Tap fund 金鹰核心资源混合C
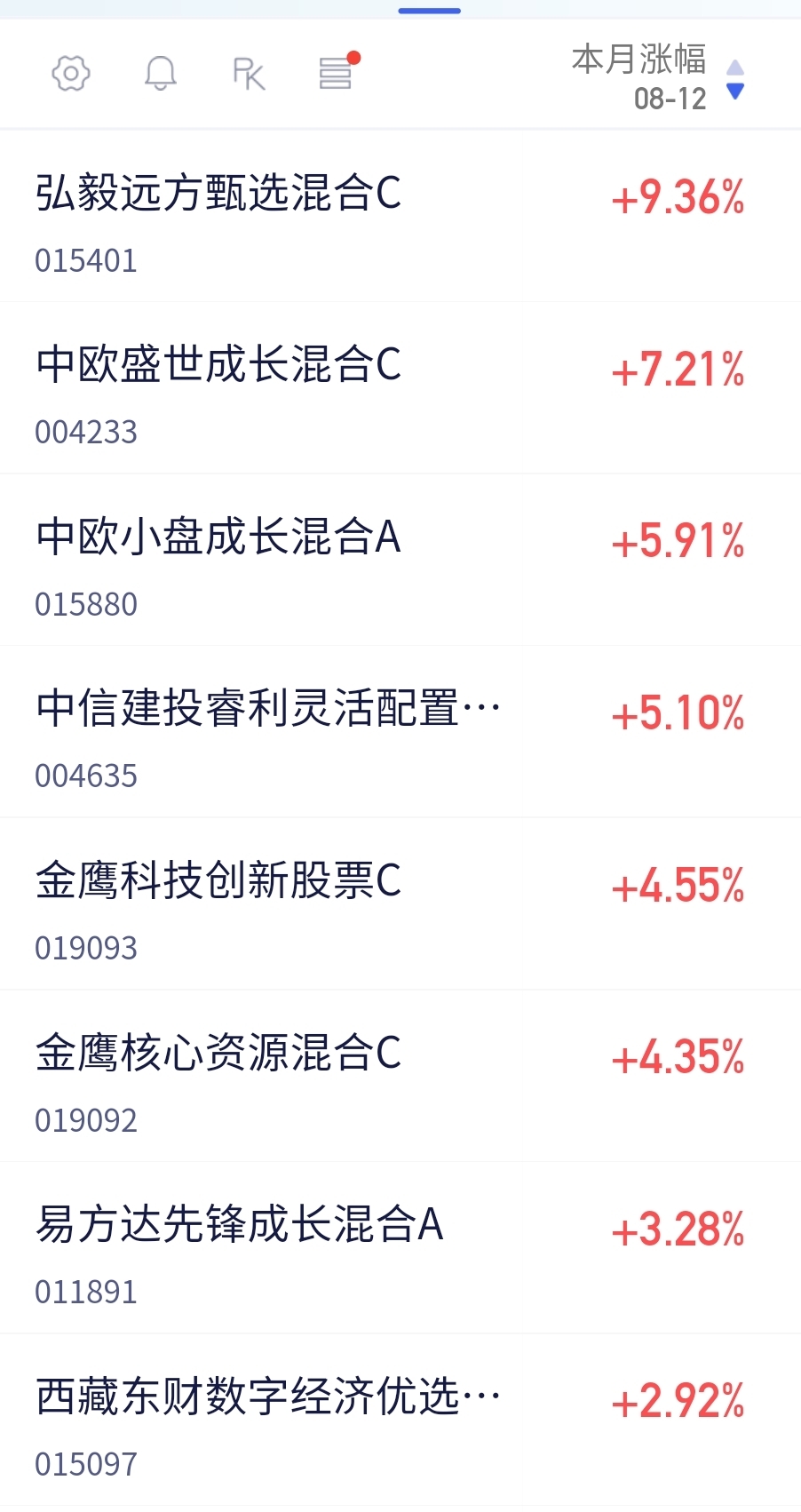 coord(400,1076)
